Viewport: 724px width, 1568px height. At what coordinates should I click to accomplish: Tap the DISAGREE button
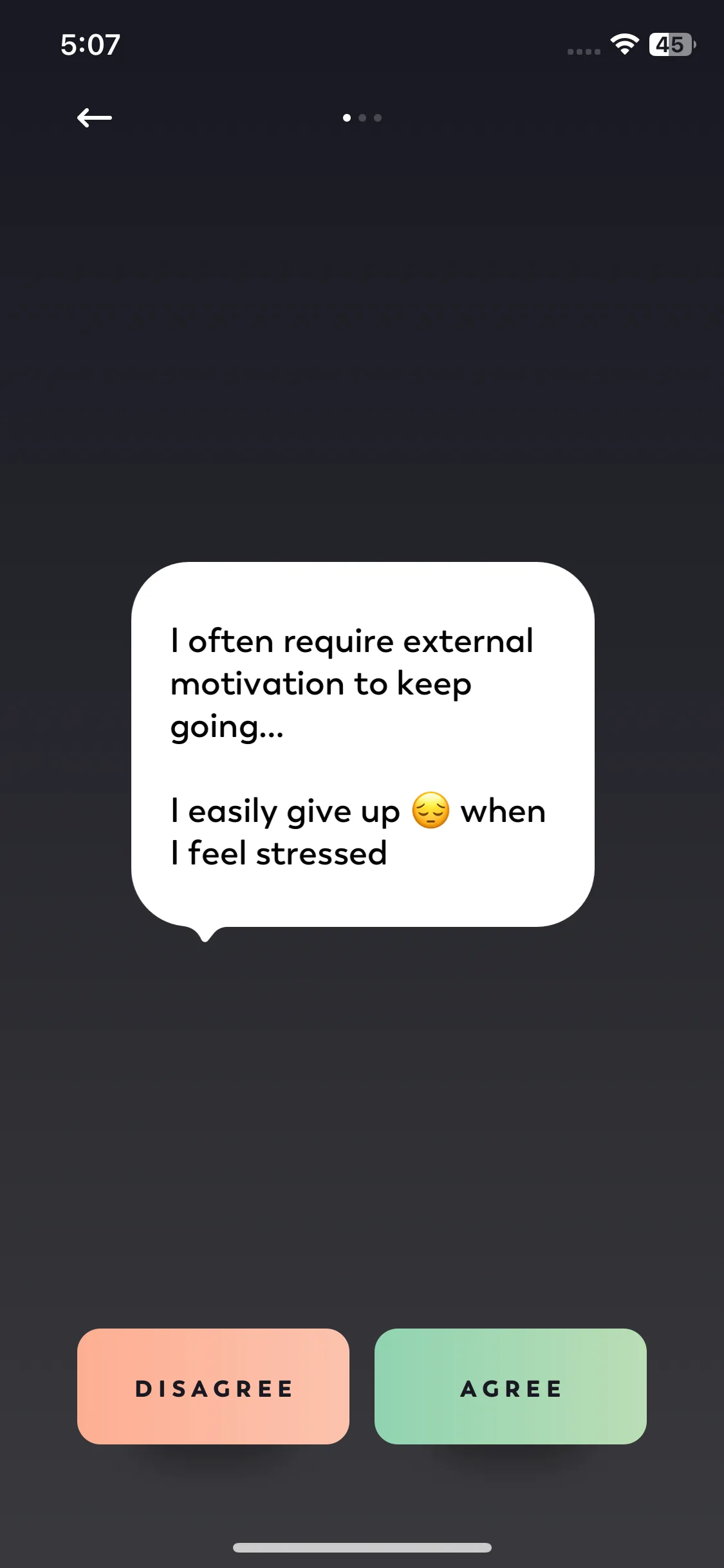point(213,1386)
